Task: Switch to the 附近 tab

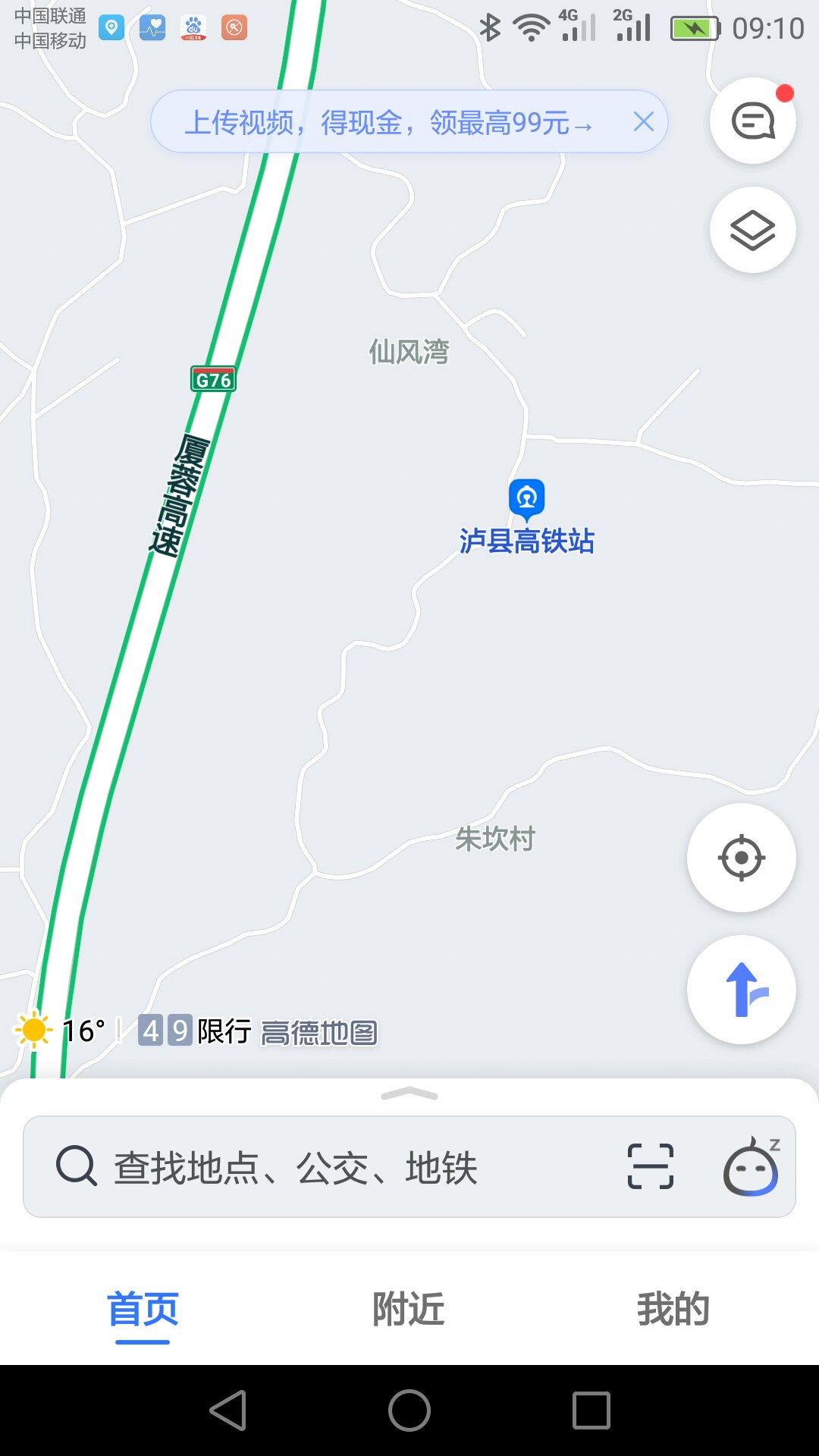Action: (409, 1309)
